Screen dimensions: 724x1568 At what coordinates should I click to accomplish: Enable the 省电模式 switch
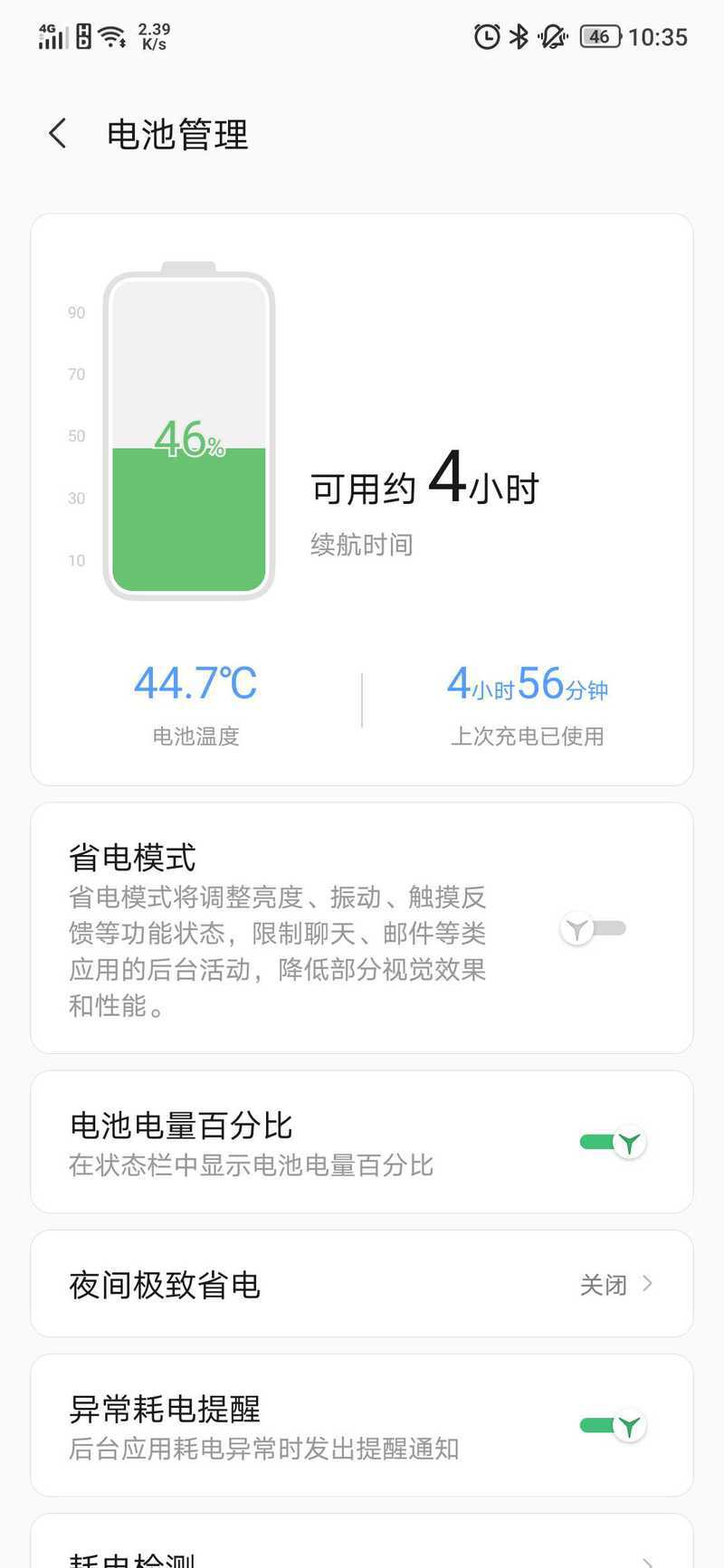pos(593,928)
